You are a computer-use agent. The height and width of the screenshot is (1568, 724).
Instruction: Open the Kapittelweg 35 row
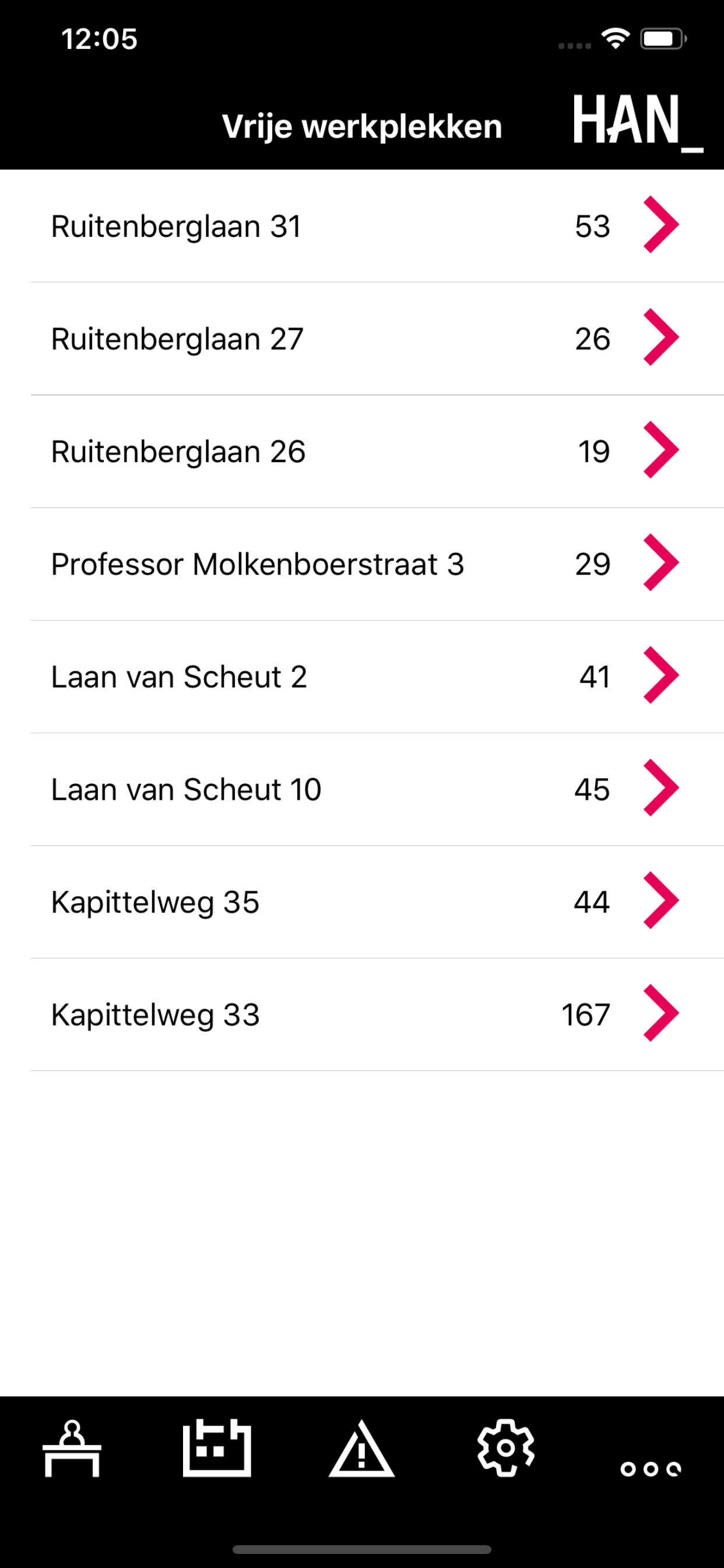[362, 901]
